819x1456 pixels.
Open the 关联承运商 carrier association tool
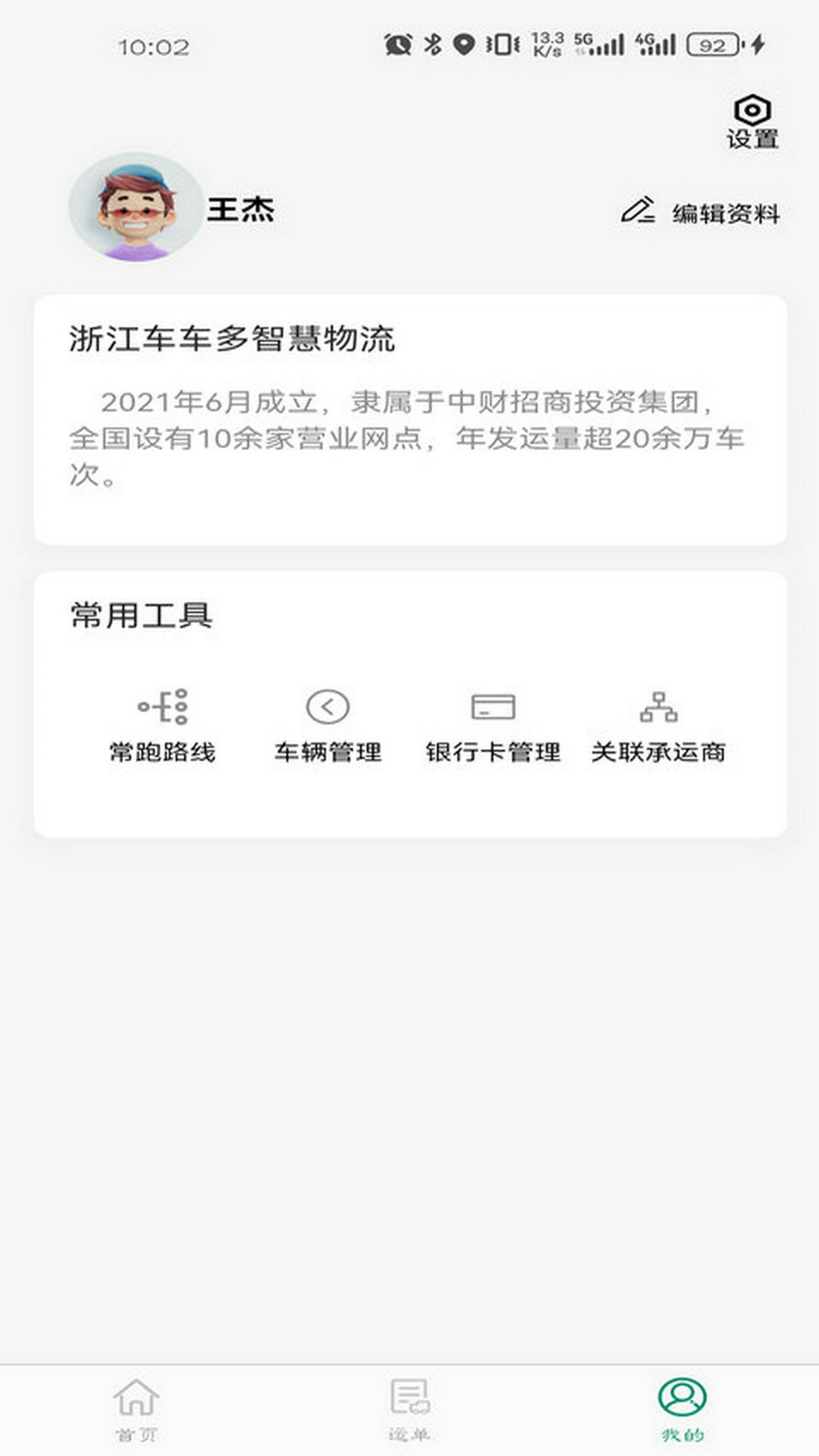click(657, 724)
